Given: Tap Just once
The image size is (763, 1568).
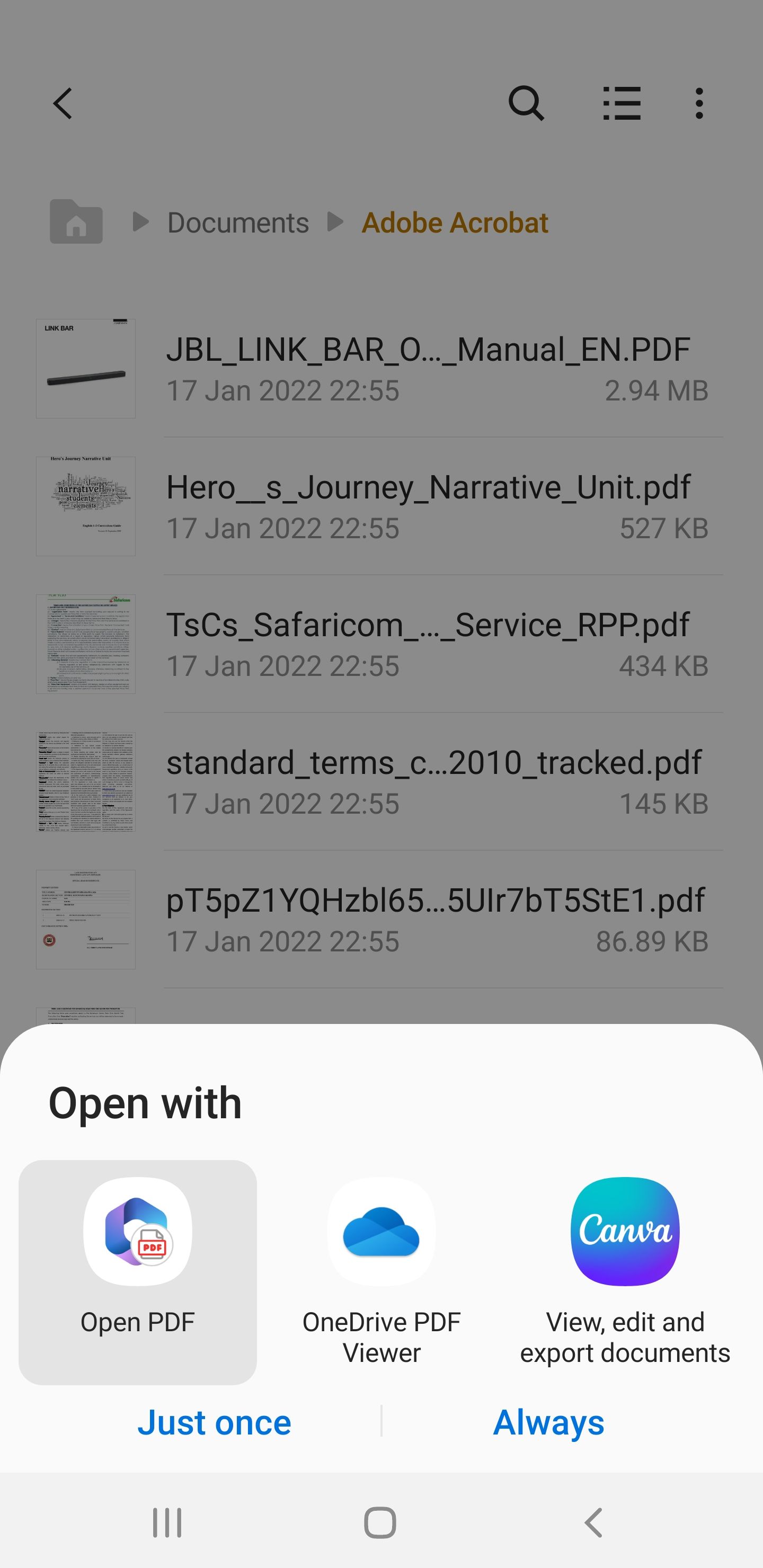Looking at the screenshot, I should [x=215, y=1423].
